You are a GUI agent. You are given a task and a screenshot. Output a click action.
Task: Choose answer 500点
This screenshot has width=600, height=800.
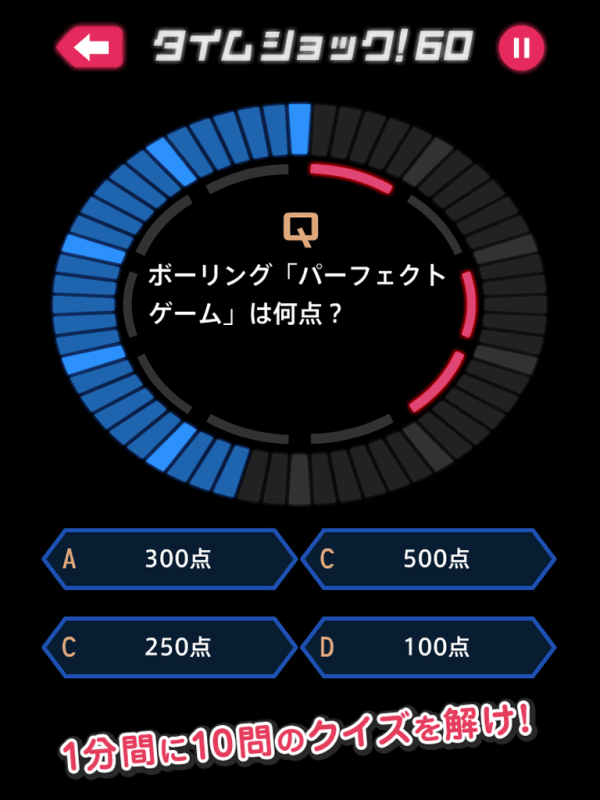[x=428, y=559]
